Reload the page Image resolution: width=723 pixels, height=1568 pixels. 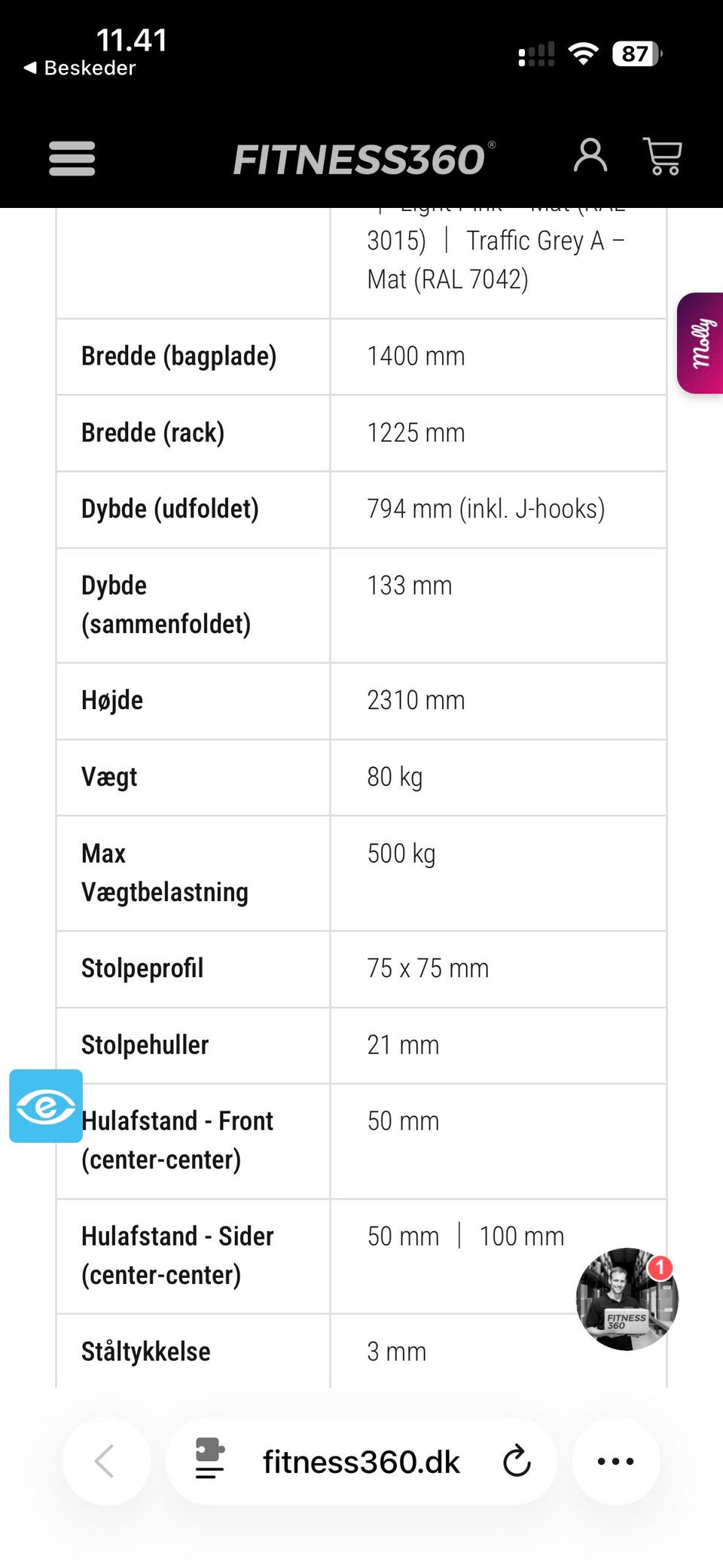click(517, 1462)
